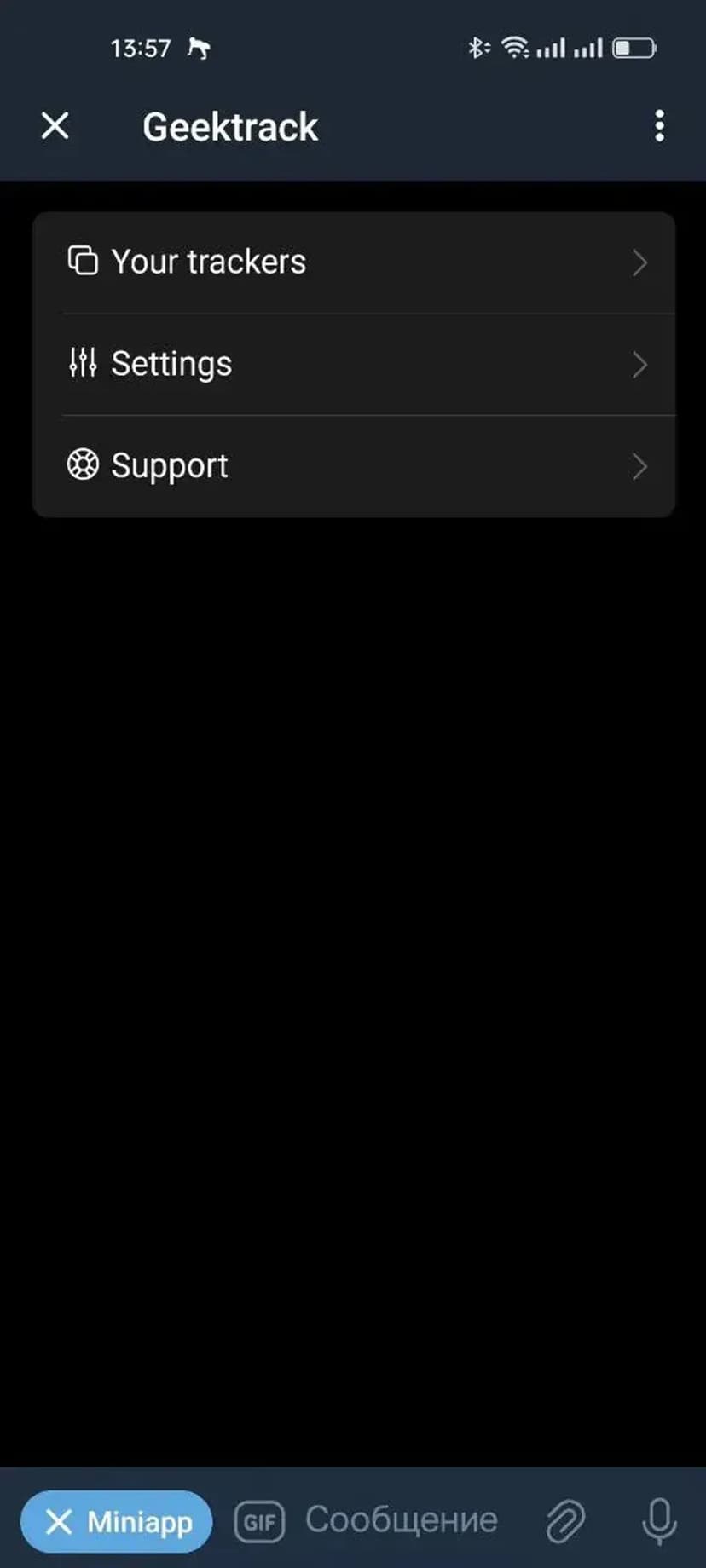The image size is (706, 1568).
Task: Open the GIF picker
Action: point(259,1521)
